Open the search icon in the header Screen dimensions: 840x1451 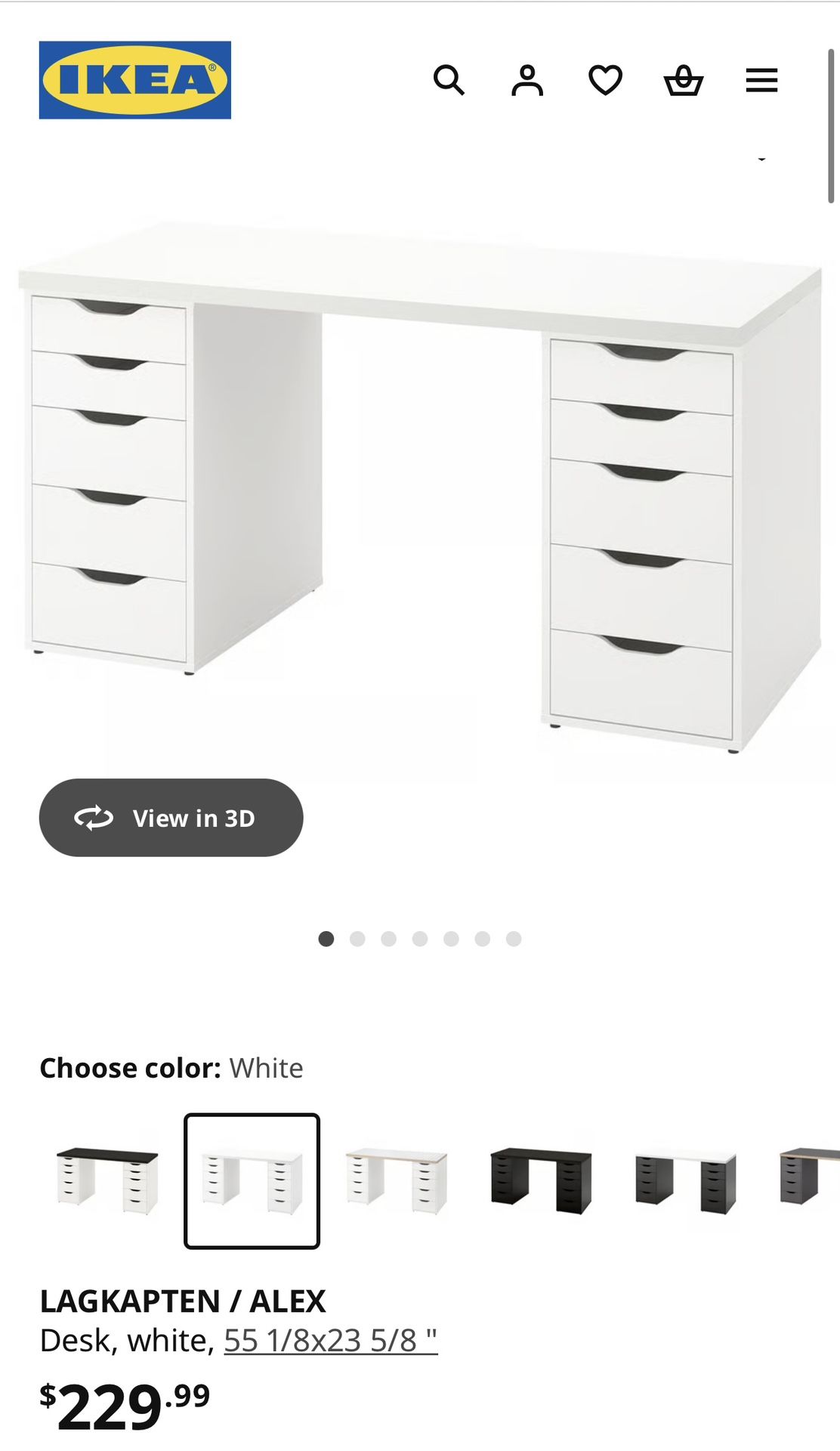(x=449, y=80)
